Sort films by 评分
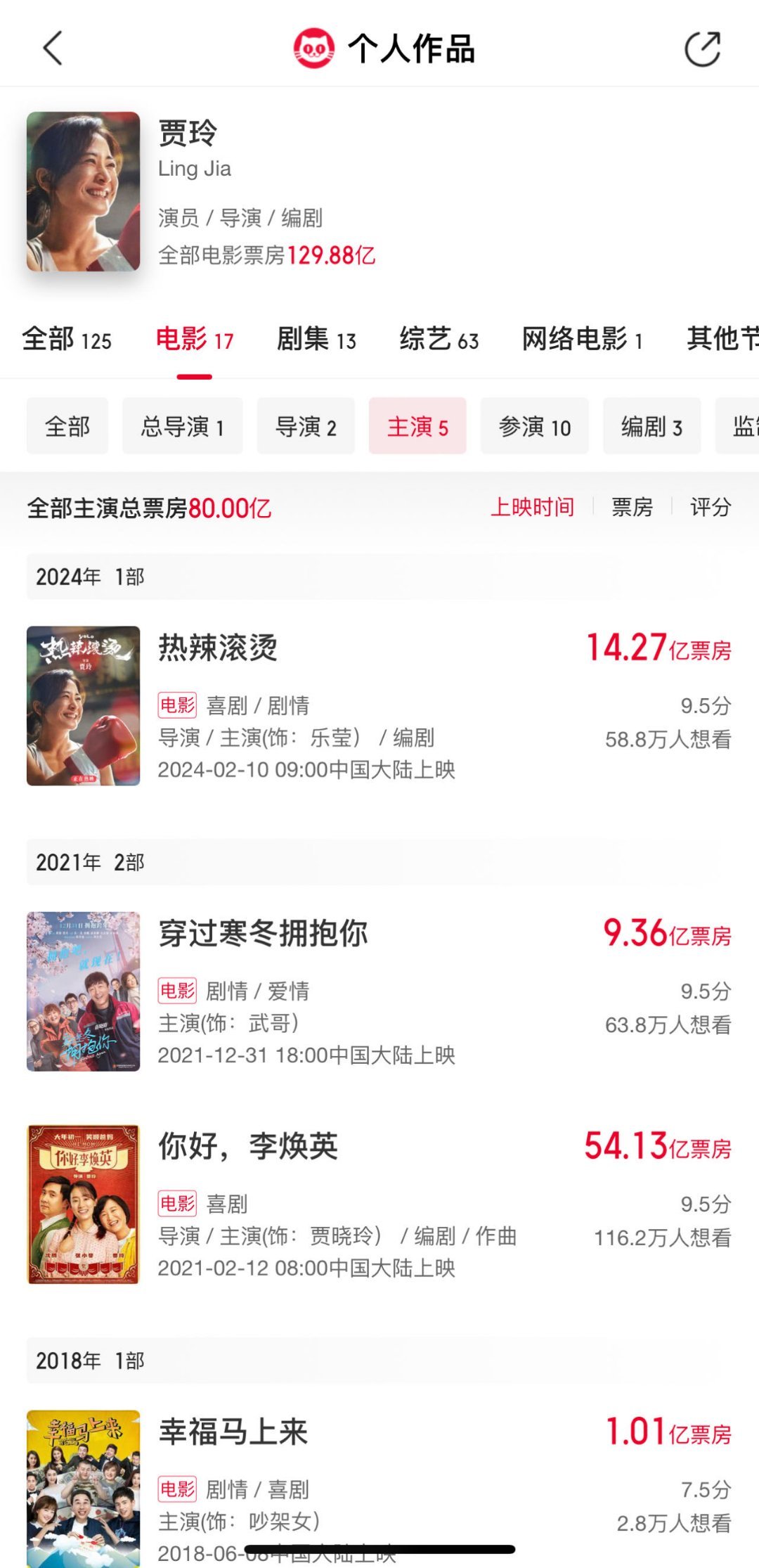 [x=710, y=507]
